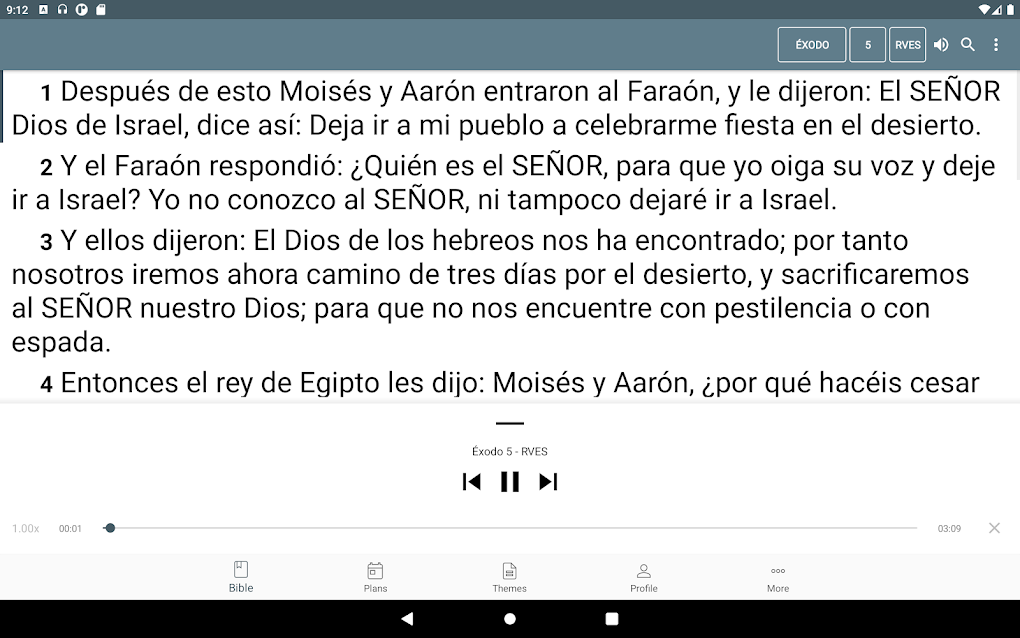1020x638 pixels.
Task: Open search in the toolbar
Action: click(x=968, y=45)
